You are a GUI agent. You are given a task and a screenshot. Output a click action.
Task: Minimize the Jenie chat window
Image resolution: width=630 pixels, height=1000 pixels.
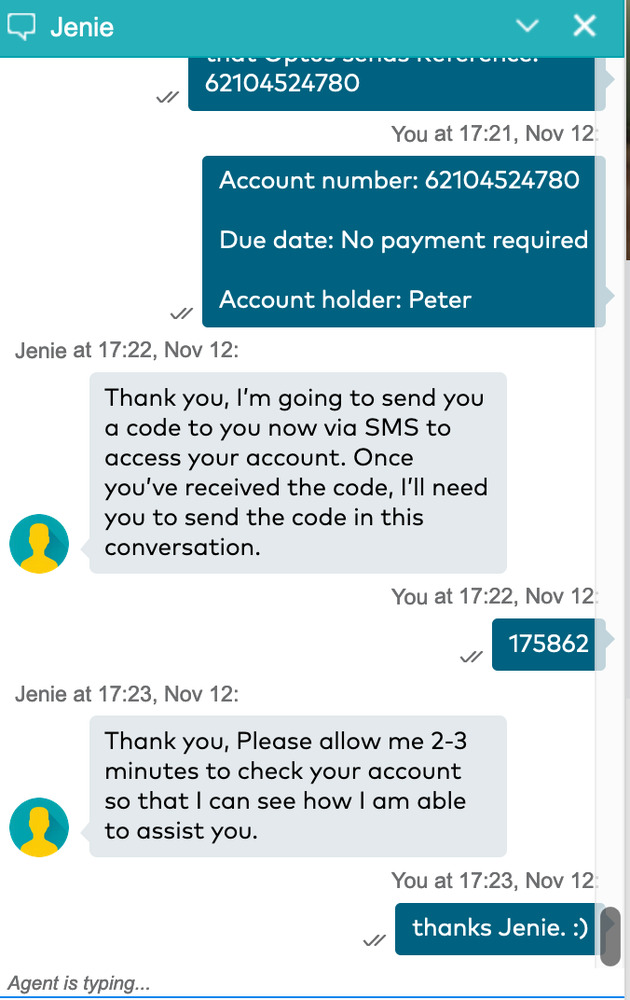tap(527, 26)
